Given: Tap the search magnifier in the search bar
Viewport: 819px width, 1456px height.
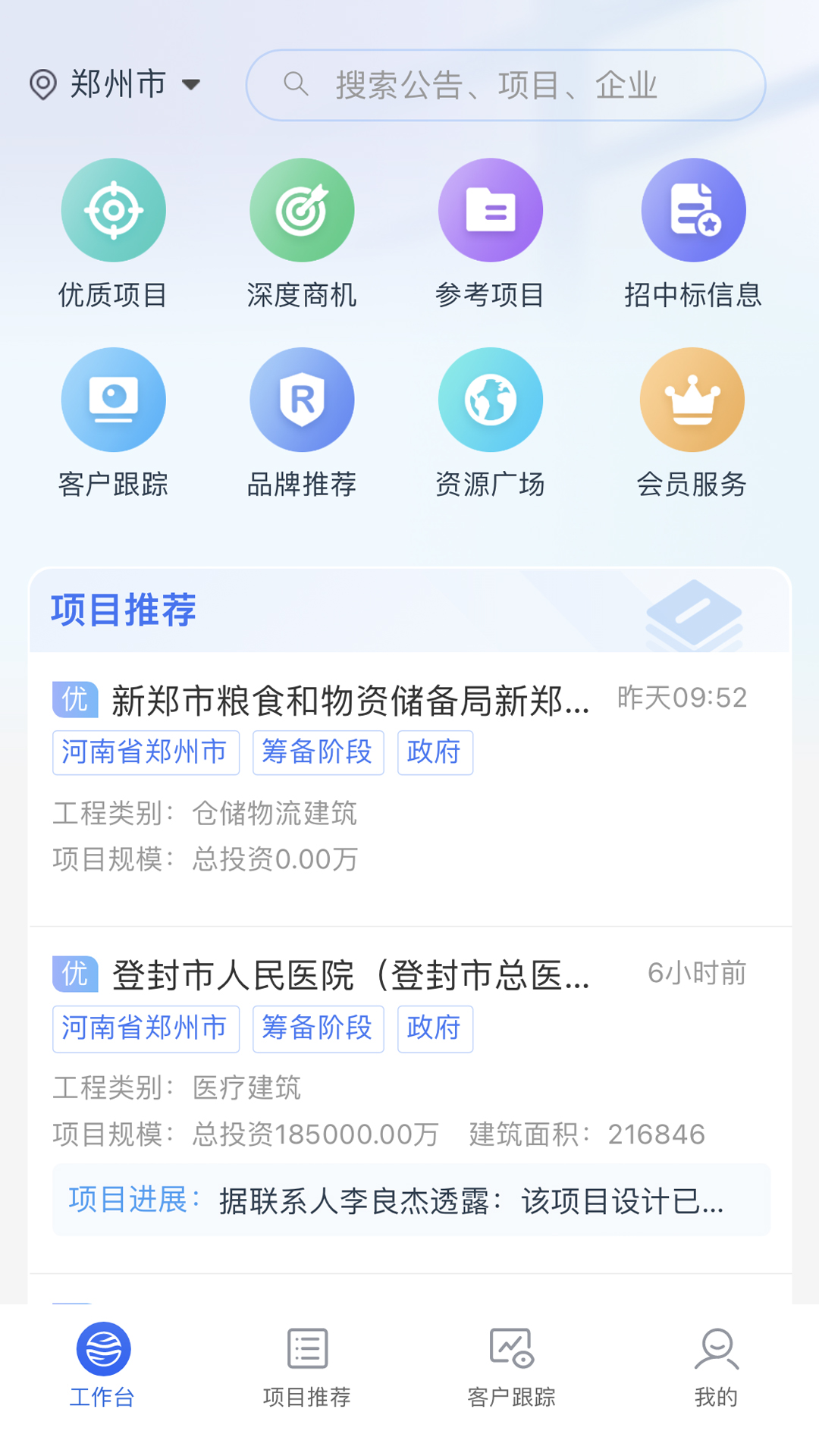Looking at the screenshot, I should 297,84.
